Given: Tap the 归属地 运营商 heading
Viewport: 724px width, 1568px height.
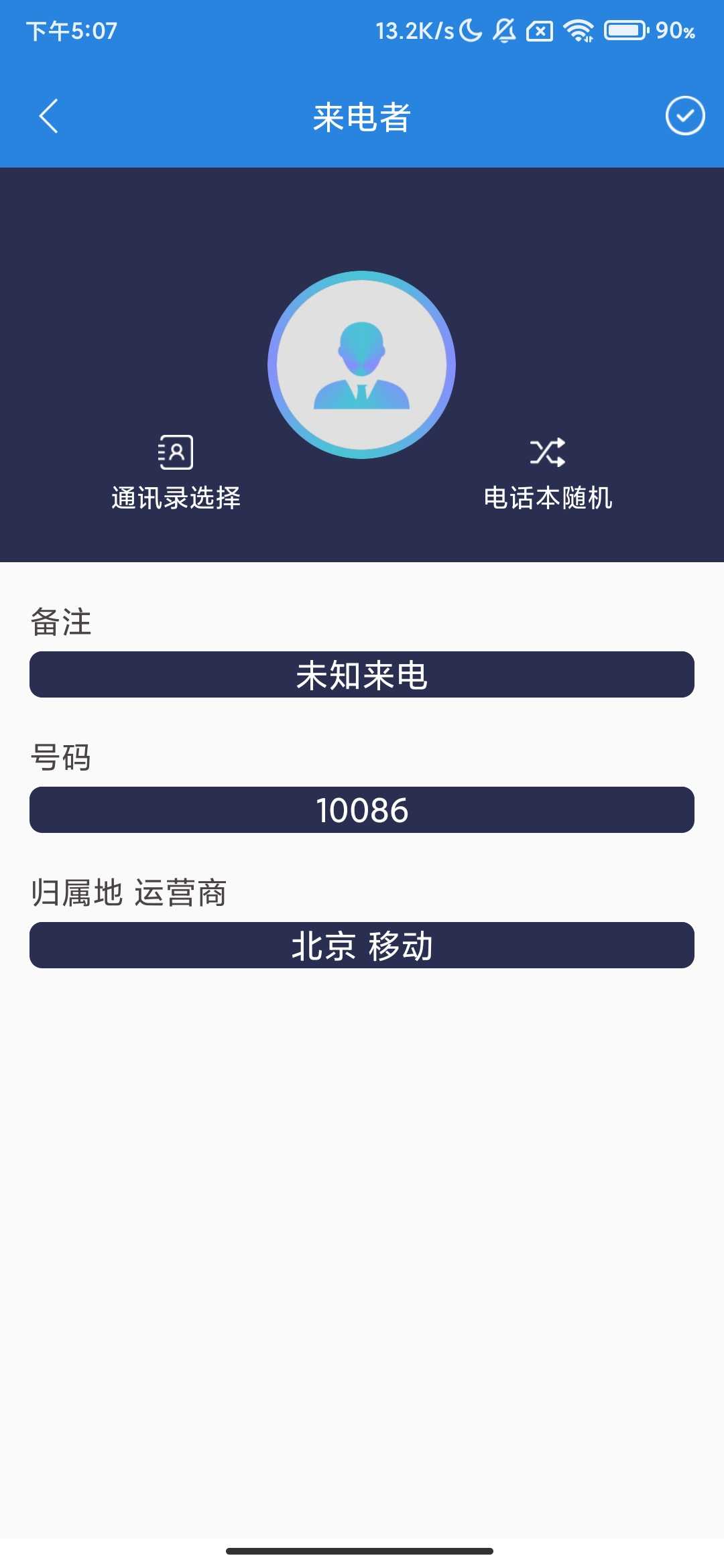Looking at the screenshot, I should 129,893.
